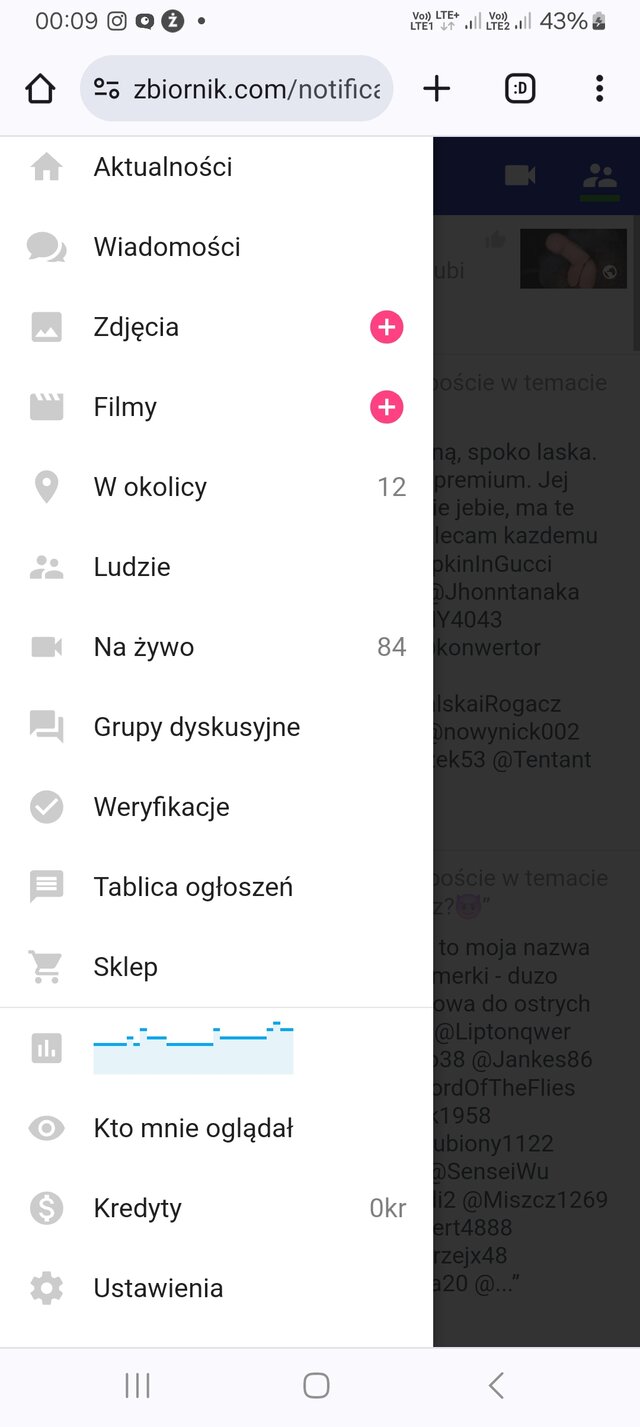Open the statistics chart row
This screenshot has height=1427, width=640.
tap(193, 1047)
